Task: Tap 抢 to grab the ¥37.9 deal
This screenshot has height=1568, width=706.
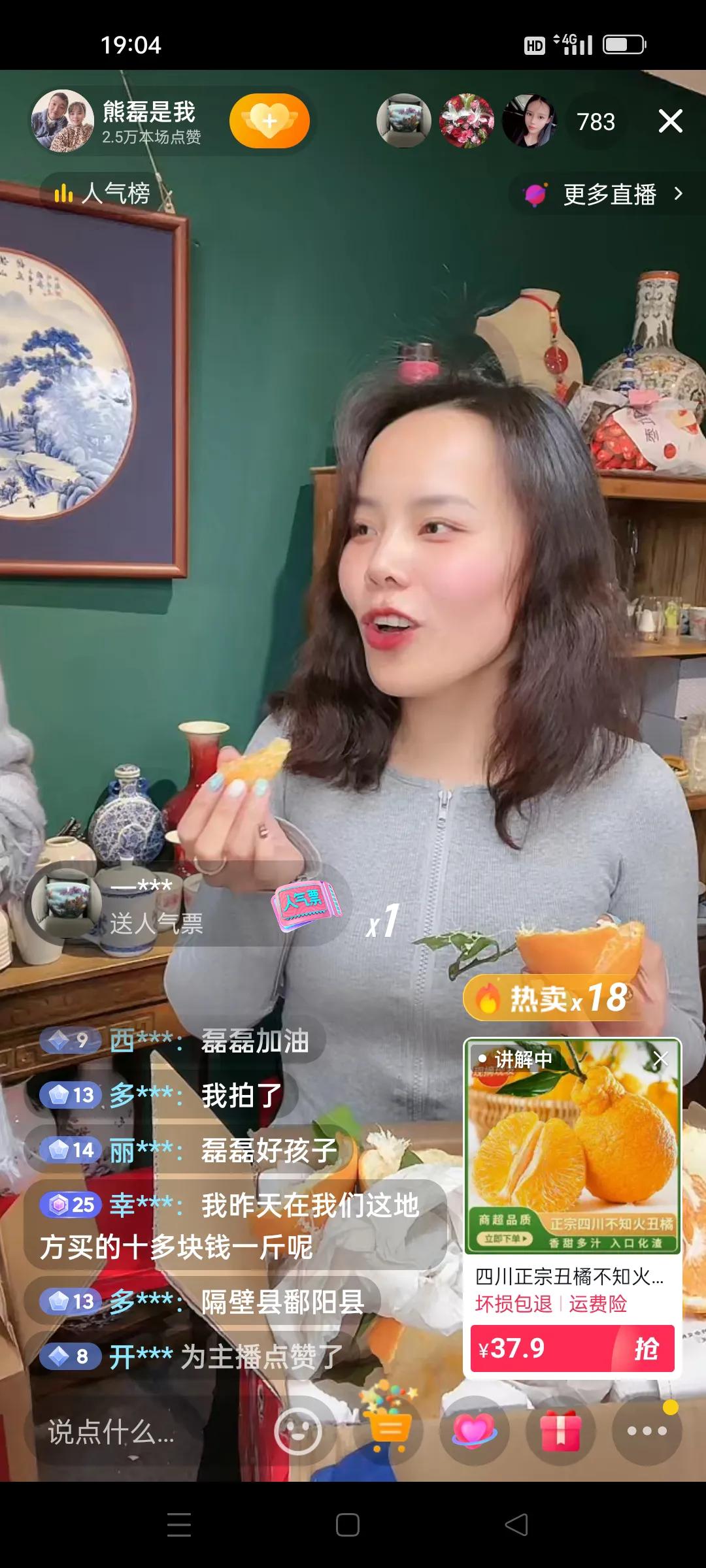Action: pos(645,1348)
